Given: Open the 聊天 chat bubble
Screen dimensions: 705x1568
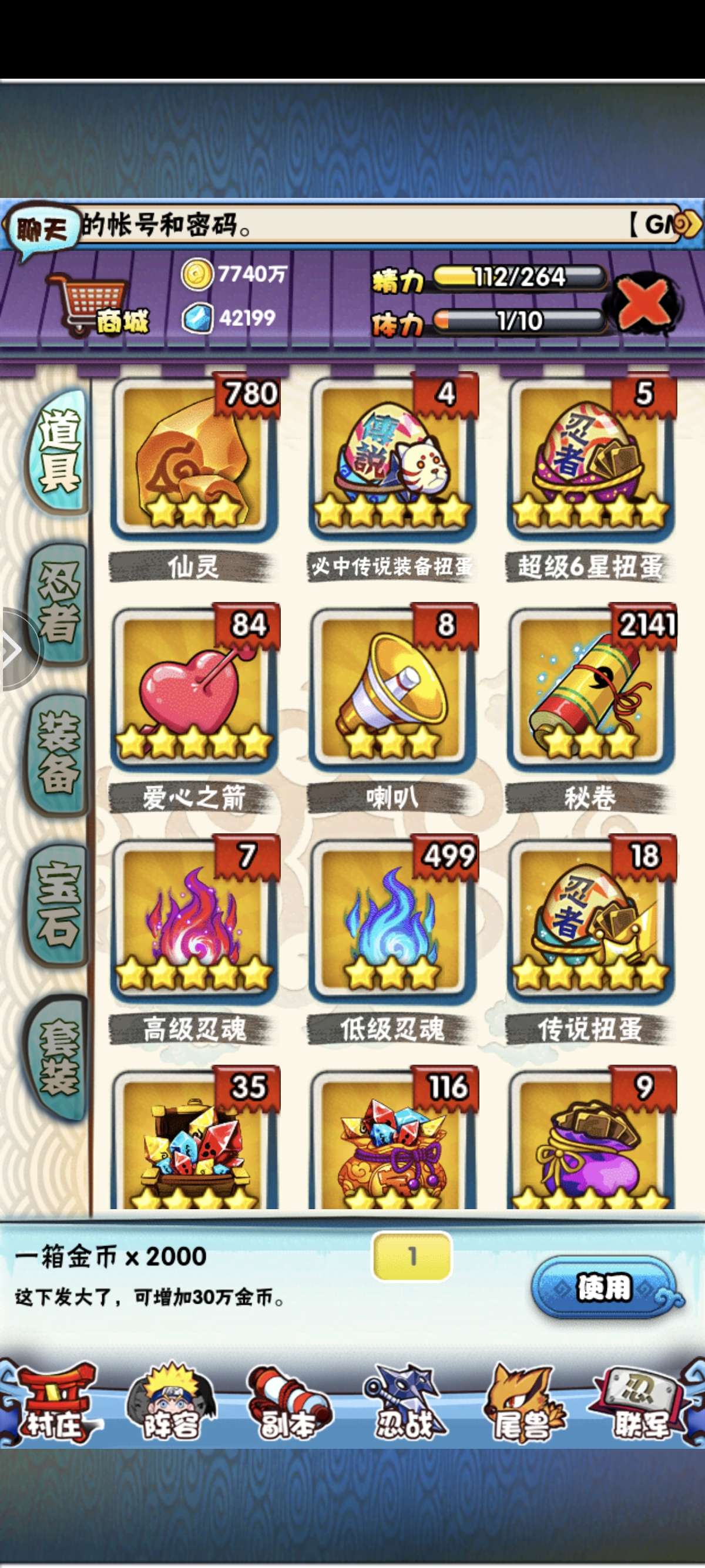Looking at the screenshot, I should click(x=41, y=230).
